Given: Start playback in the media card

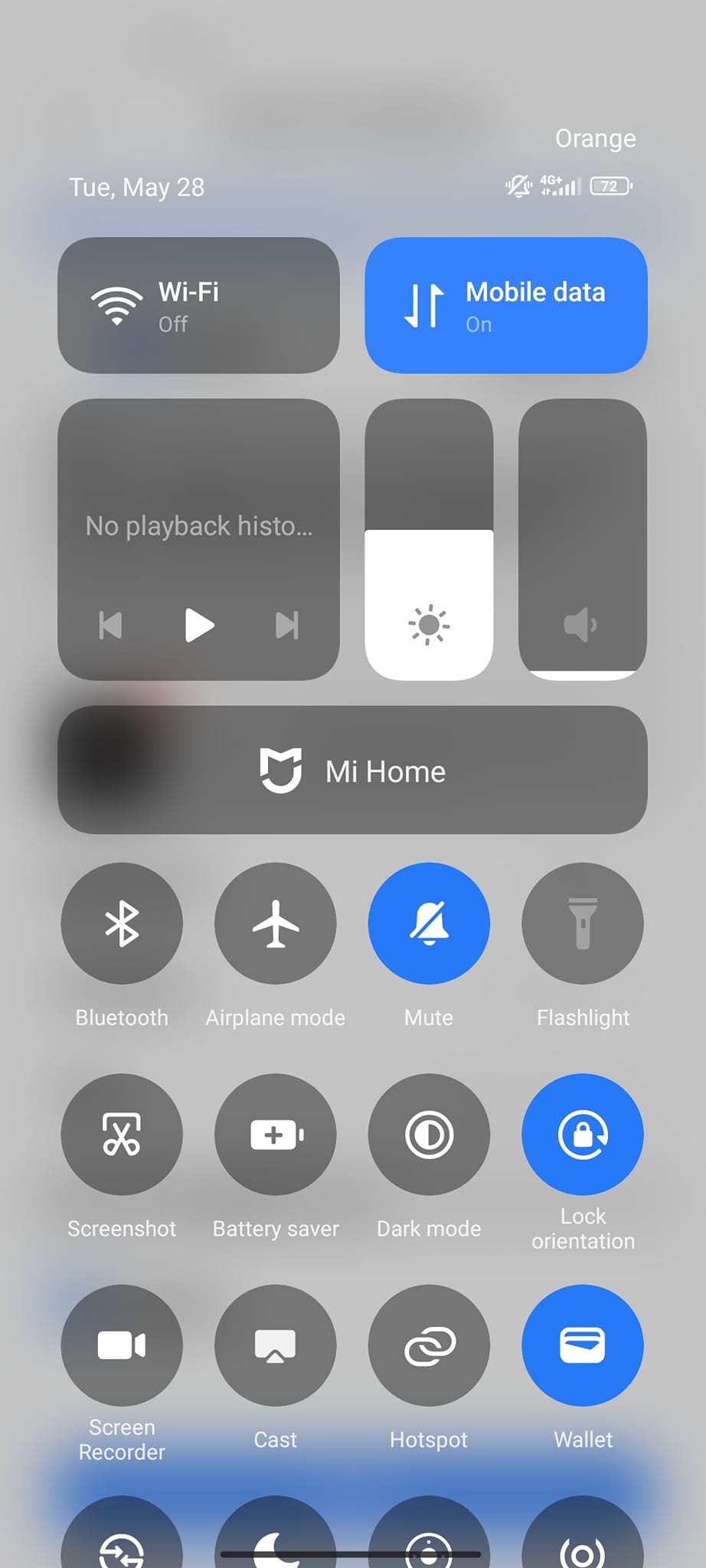Looking at the screenshot, I should pyautogui.click(x=199, y=625).
